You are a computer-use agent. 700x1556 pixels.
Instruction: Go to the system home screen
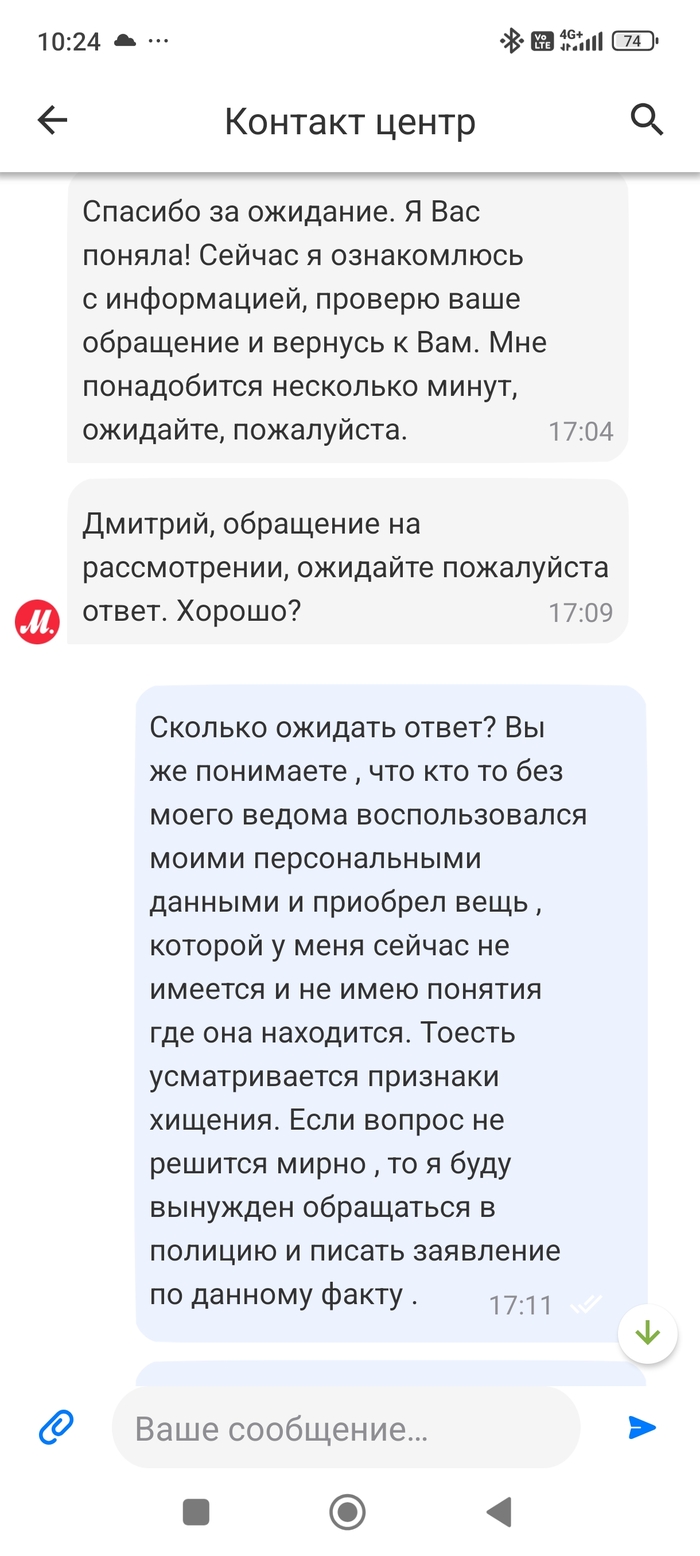(x=347, y=1511)
